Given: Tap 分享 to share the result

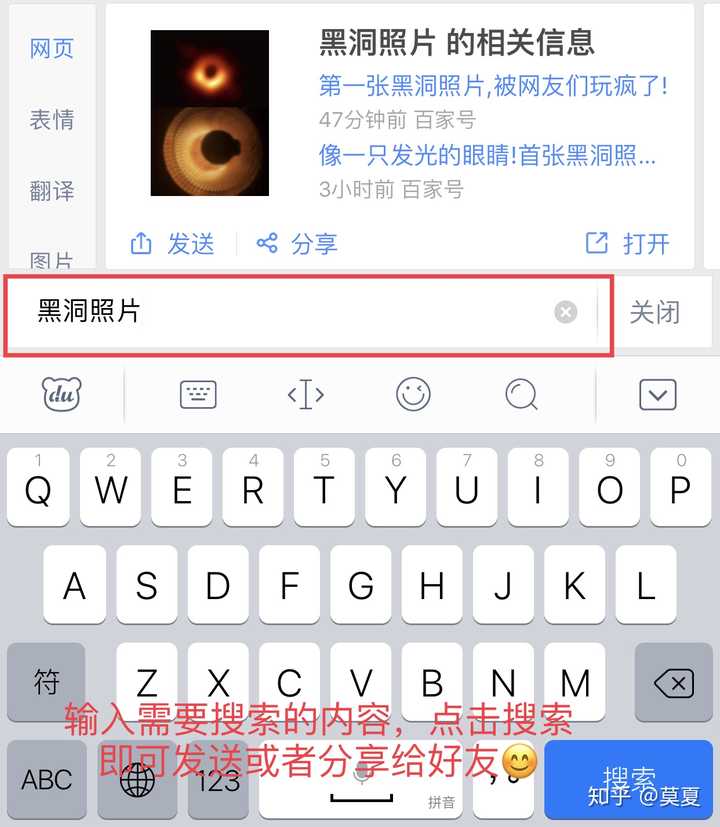Looking at the screenshot, I should pos(297,243).
